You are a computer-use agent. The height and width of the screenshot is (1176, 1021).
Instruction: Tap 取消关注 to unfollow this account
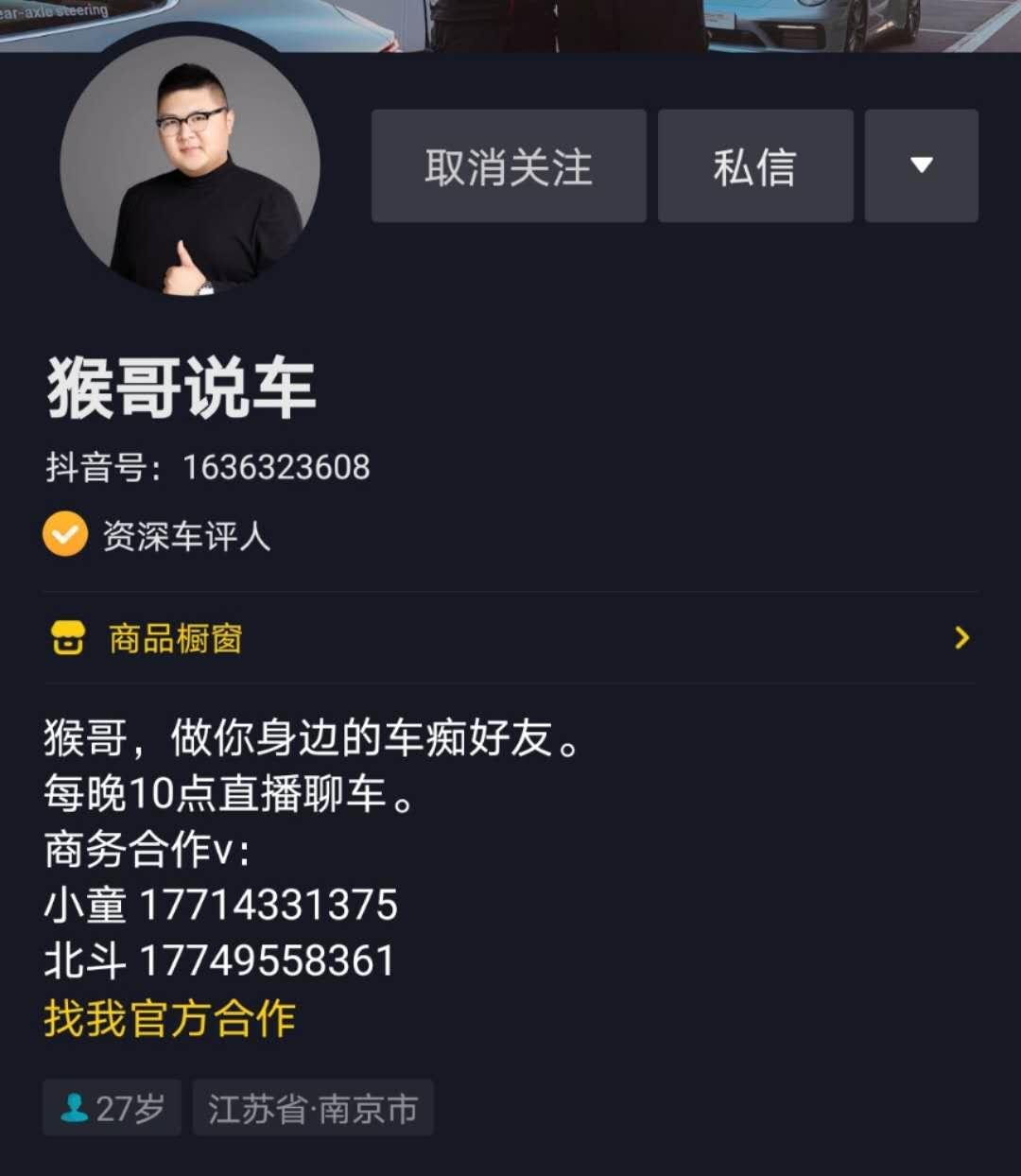pyautogui.click(x=509, y=166)
